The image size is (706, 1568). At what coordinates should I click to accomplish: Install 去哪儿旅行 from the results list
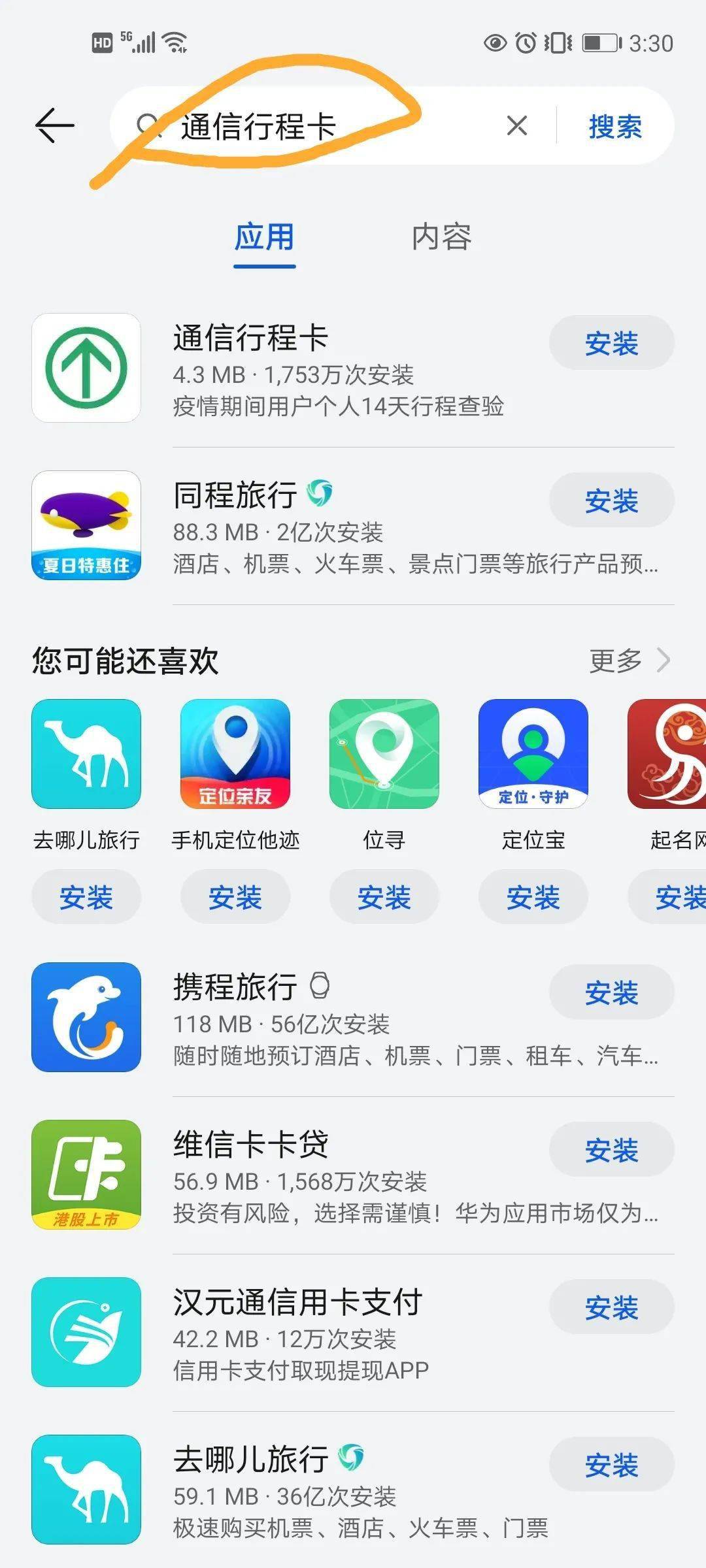point(611,1465)
